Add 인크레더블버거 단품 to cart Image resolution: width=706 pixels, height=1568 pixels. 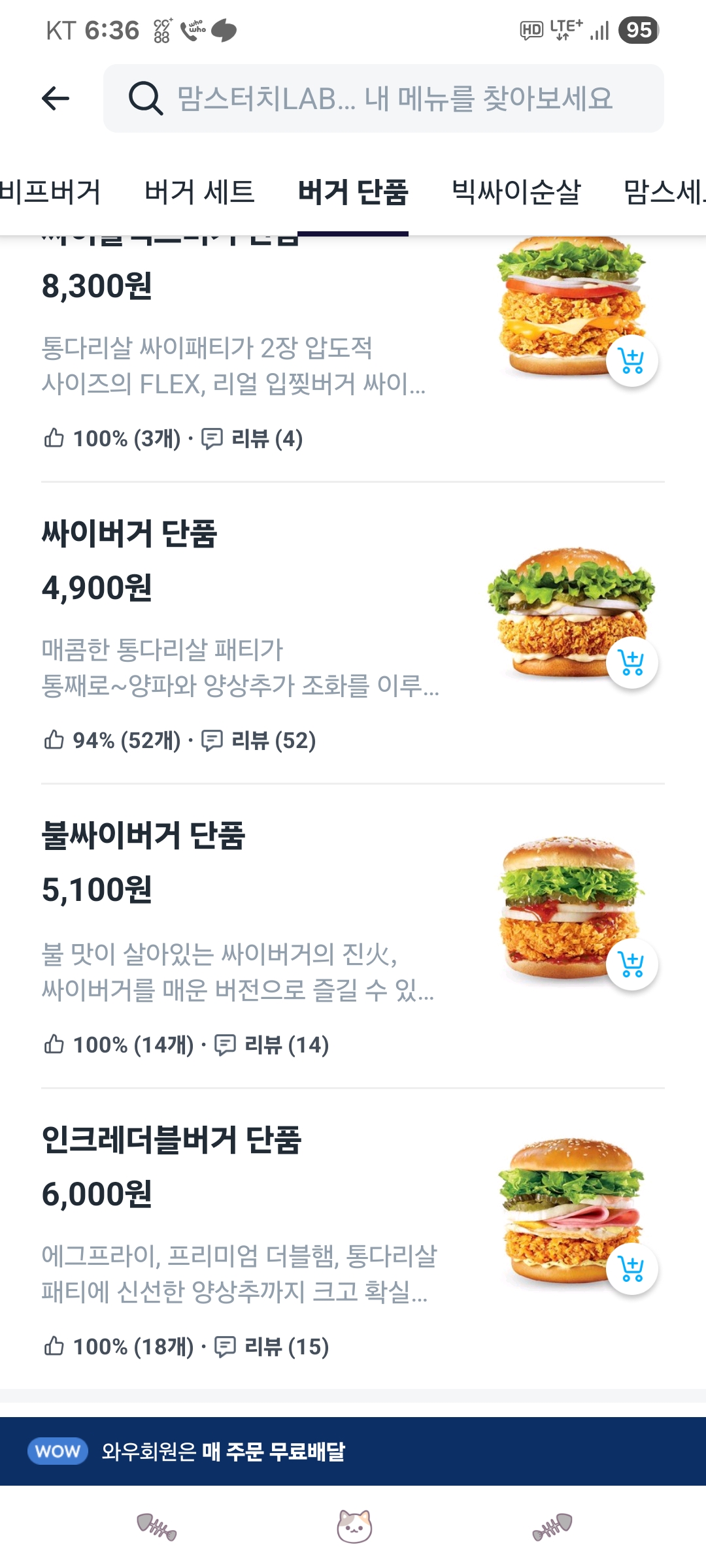631,1269
